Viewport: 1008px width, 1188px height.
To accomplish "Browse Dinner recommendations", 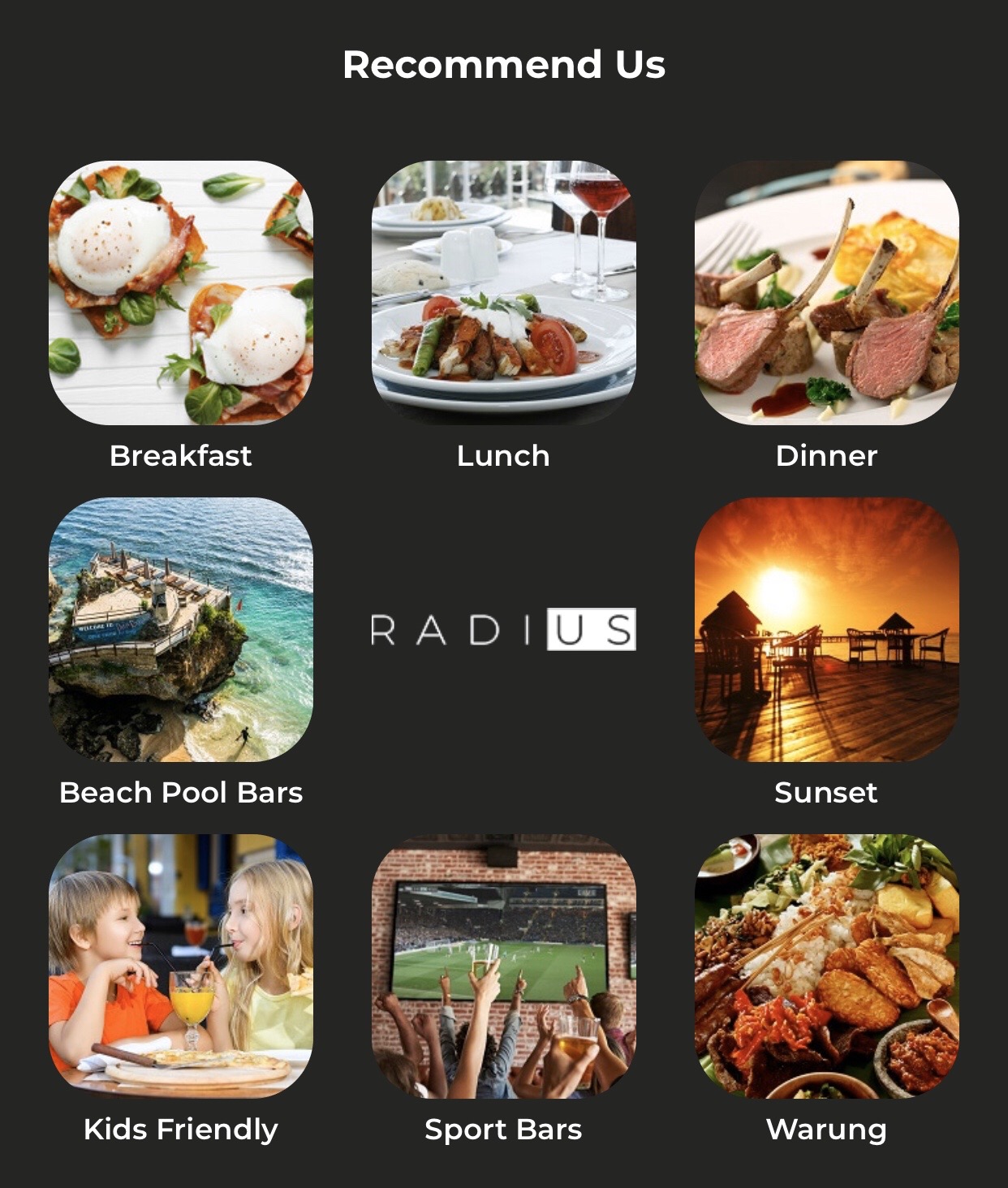I will 826,293.
